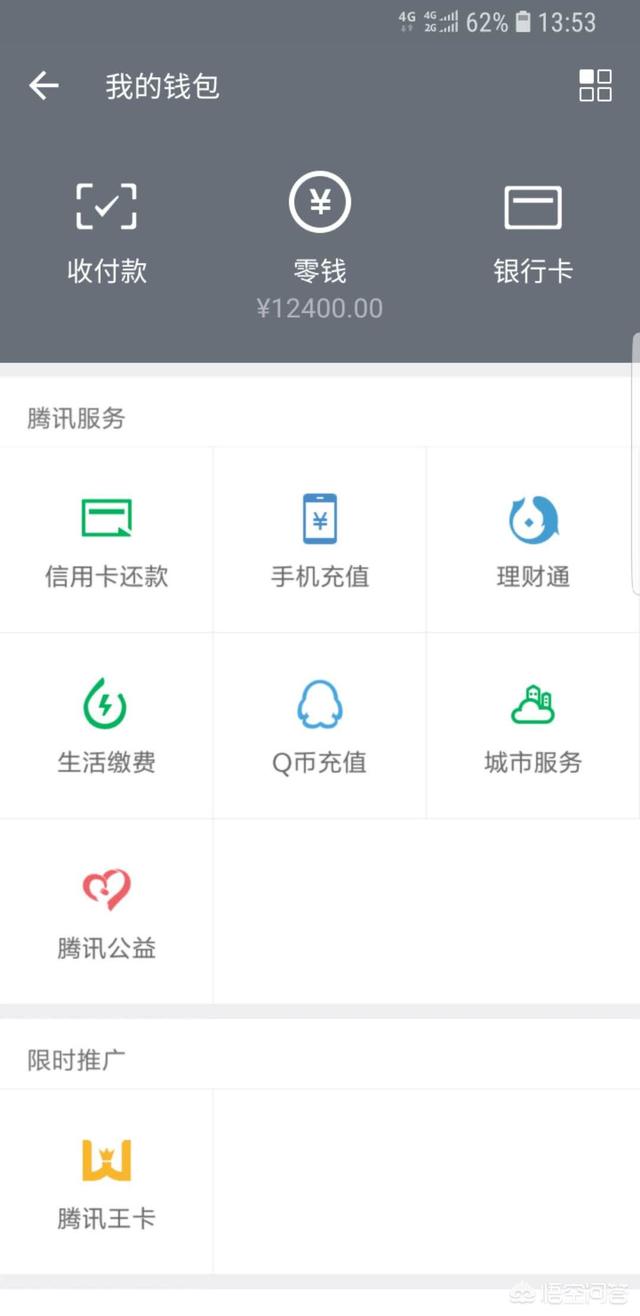Viewport: 640px width, 1316px height.
Task: Select Q币充值 recharge
Action: tap(320, 726)
